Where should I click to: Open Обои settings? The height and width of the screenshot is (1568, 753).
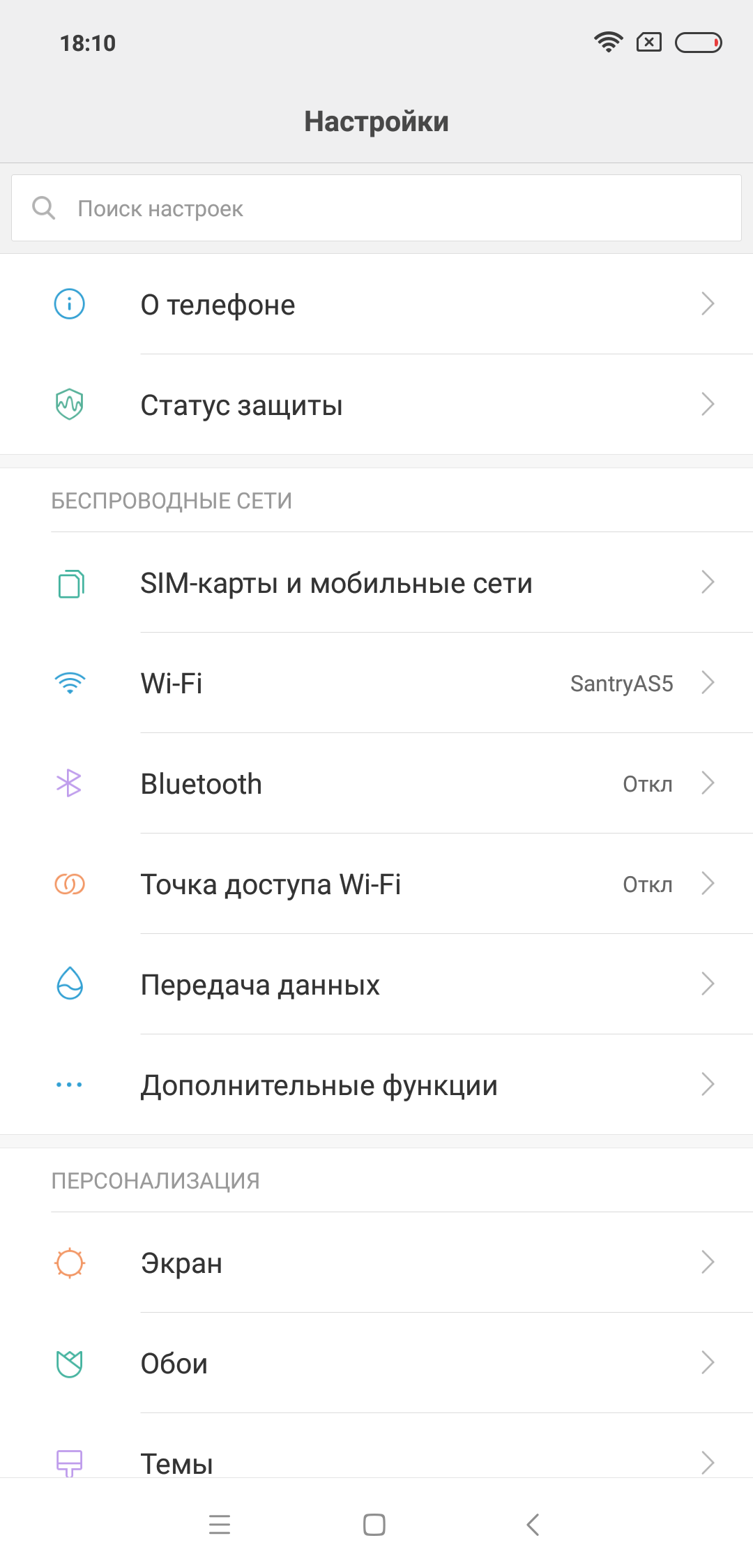376,1363
